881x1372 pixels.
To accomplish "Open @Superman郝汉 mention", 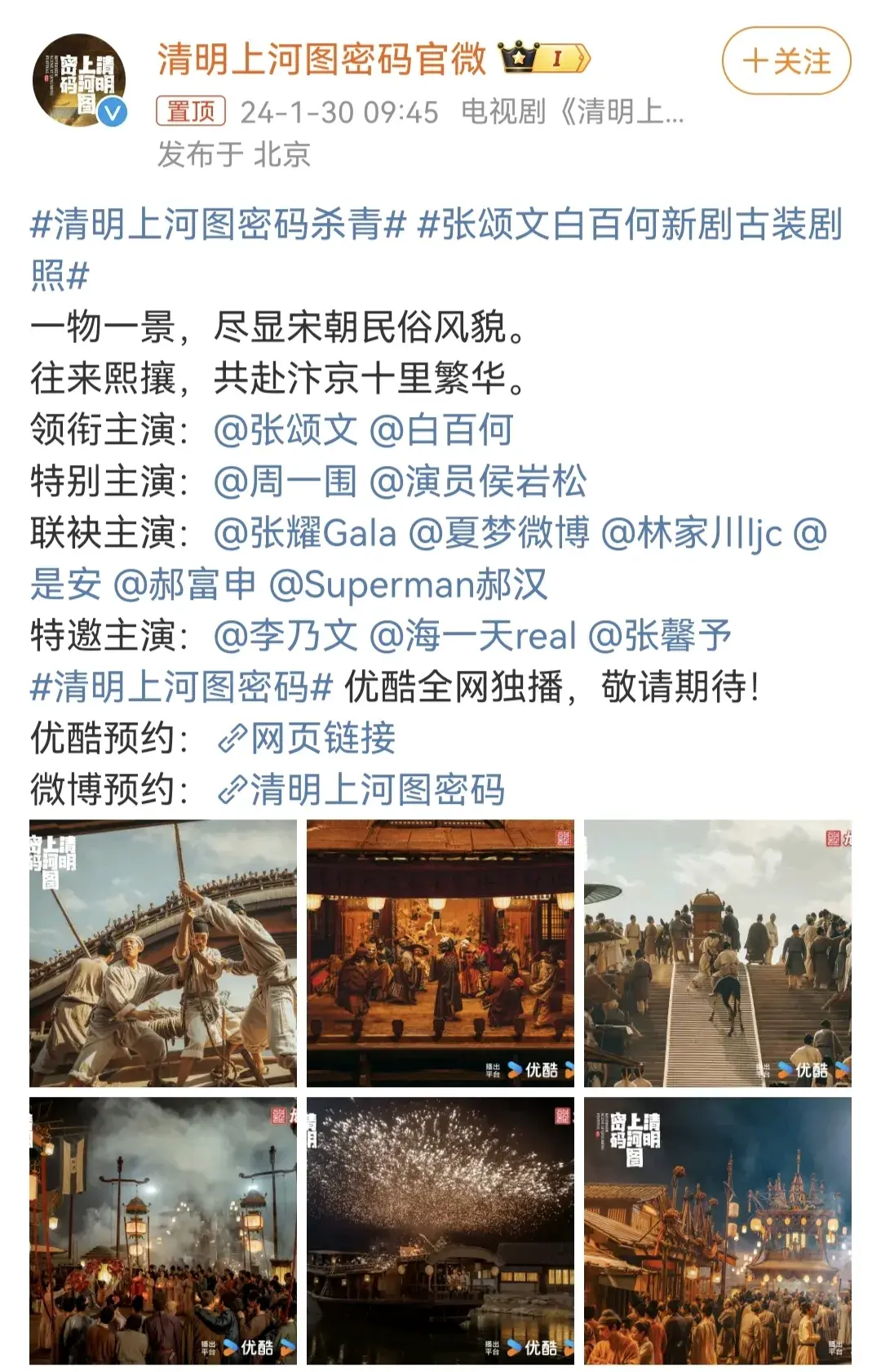I will tap(408, 584).
